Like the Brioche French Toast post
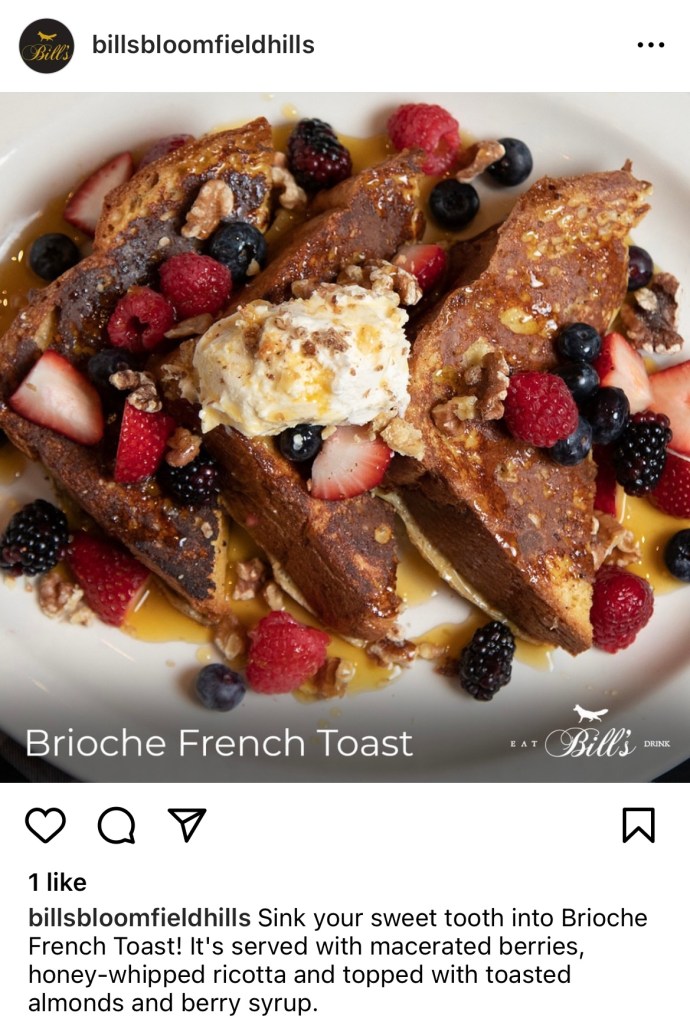This screenshot has height=1023, width=690. pos(45,825)
